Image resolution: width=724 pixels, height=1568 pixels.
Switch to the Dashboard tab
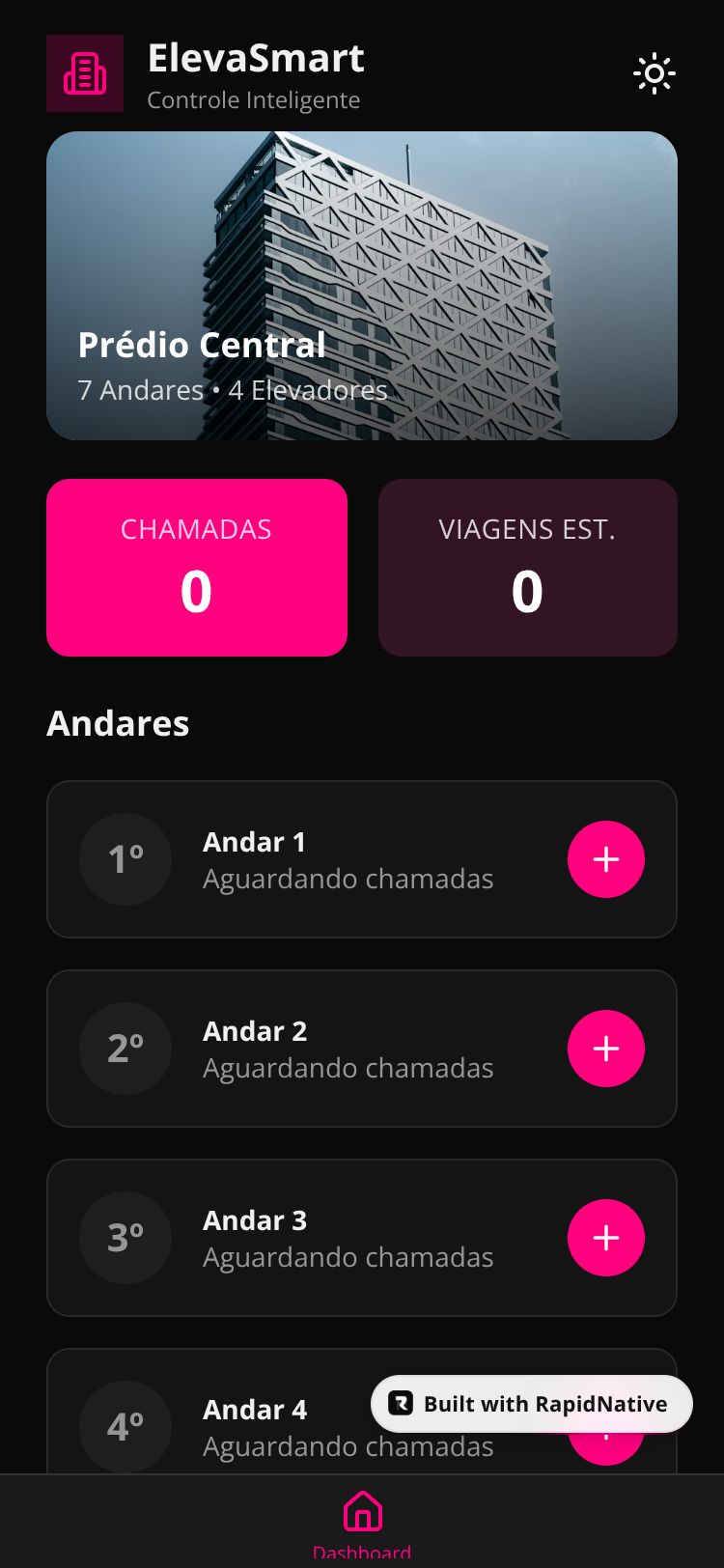pyautogui.click(x=362, y=1524)
